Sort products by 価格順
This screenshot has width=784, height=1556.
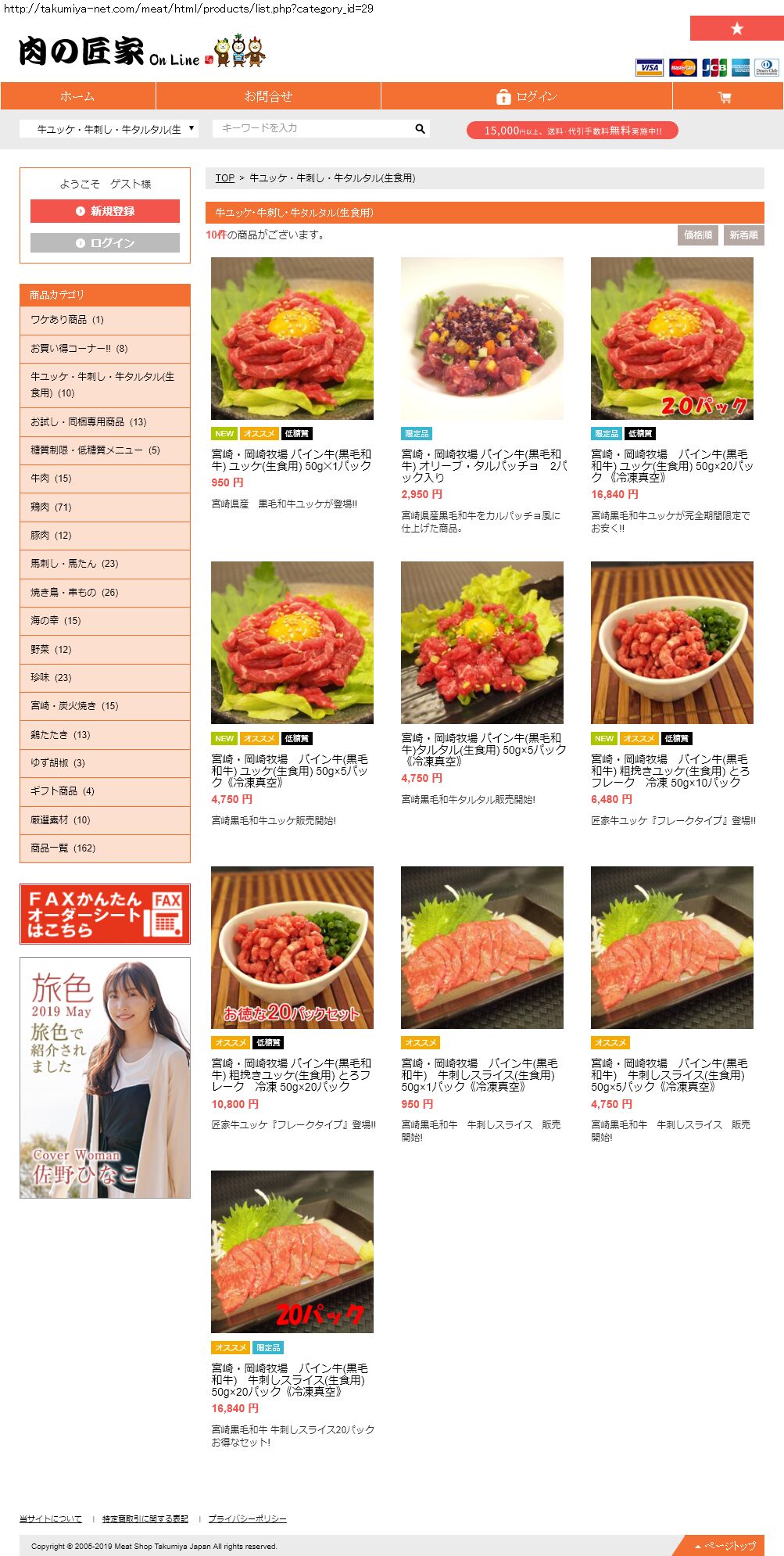point(697,235)
